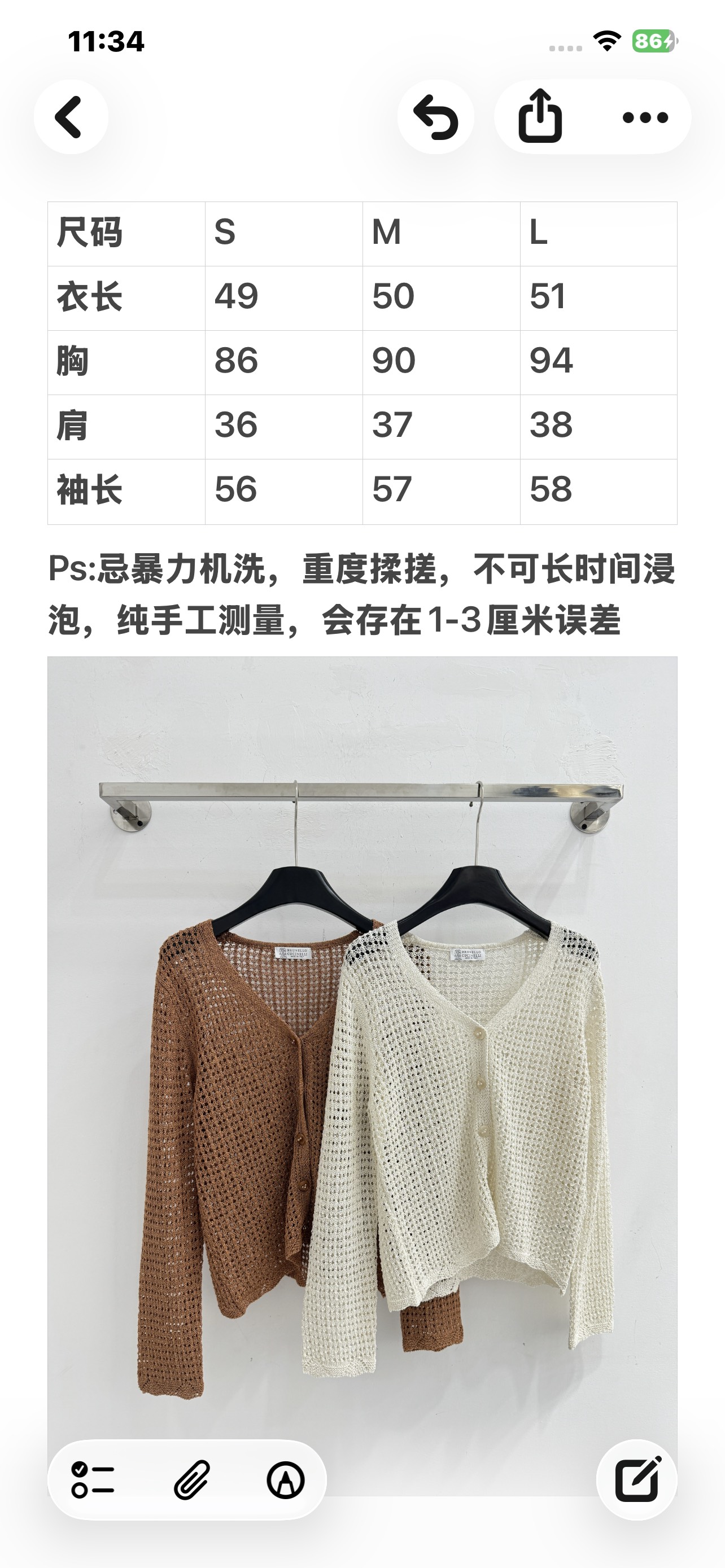Open the more options menu
This screenshot has width=725, height=1568.
click(645, 117)
